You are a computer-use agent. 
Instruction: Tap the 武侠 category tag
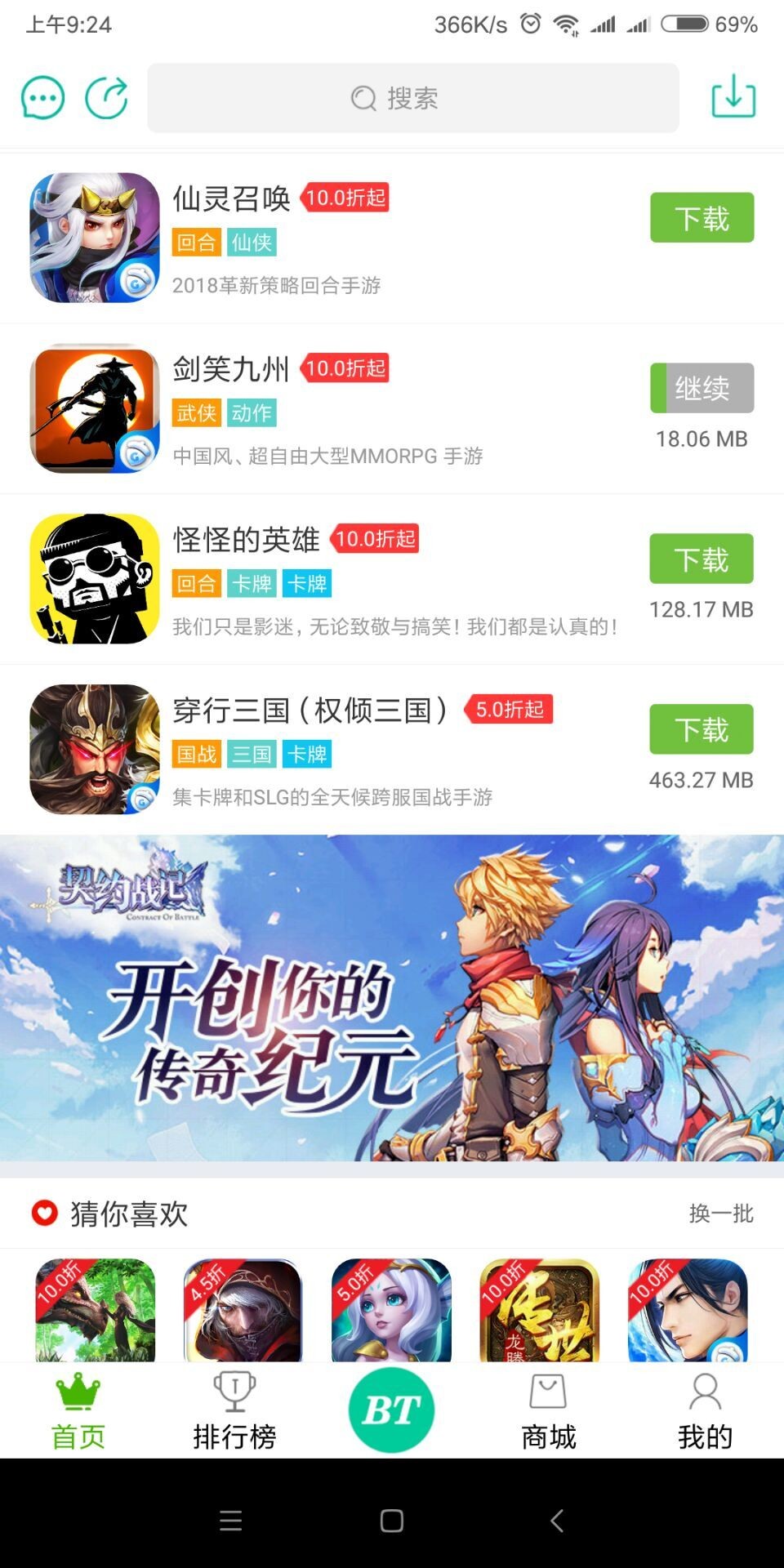coord(197,414)
